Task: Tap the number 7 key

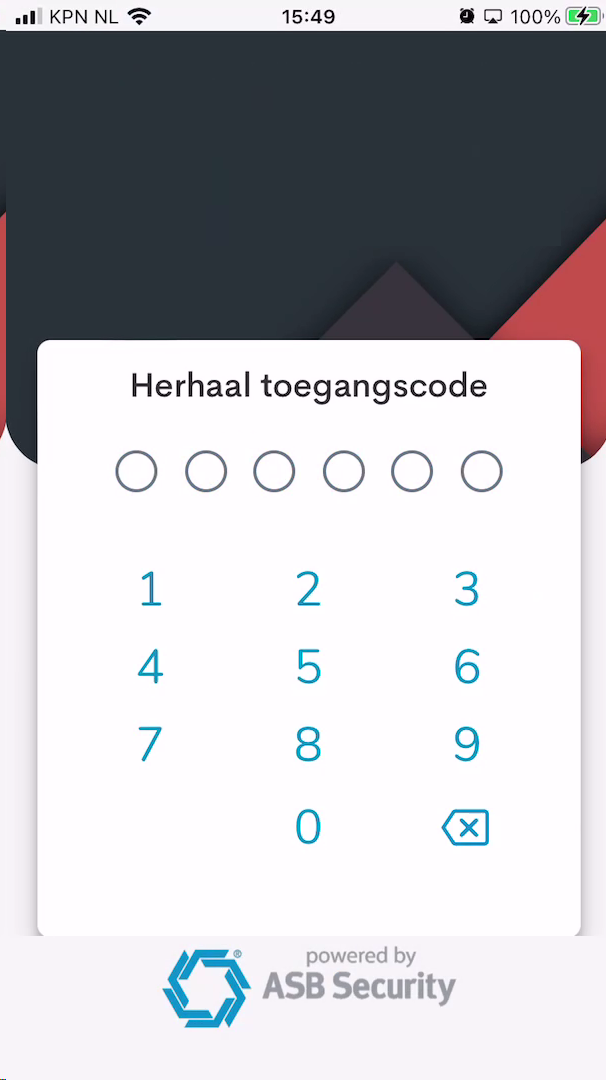Action: tap(150, 744)
